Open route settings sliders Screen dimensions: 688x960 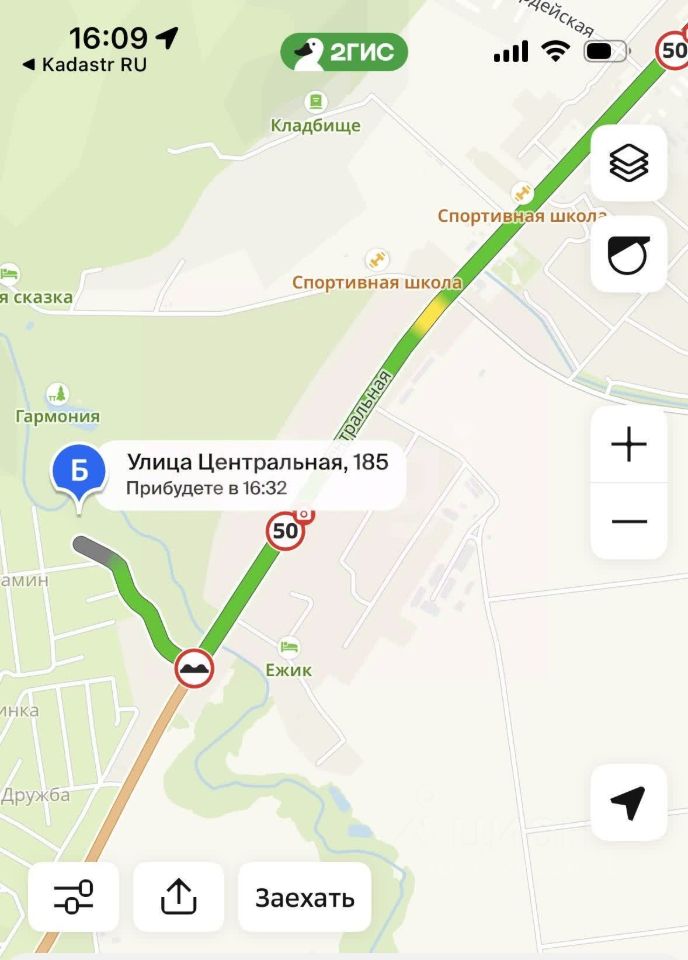[x=74, y=897]
